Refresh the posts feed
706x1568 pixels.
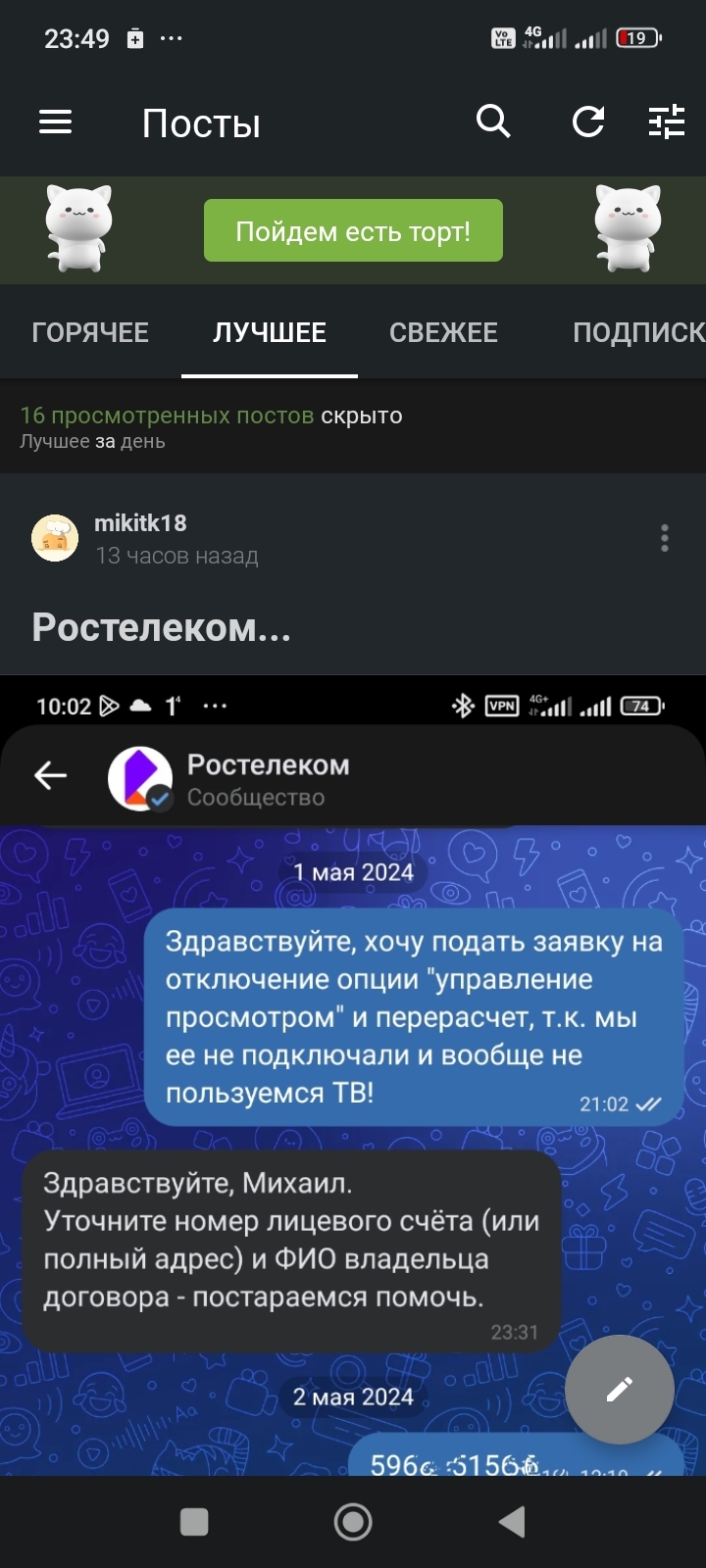[588, 122]
